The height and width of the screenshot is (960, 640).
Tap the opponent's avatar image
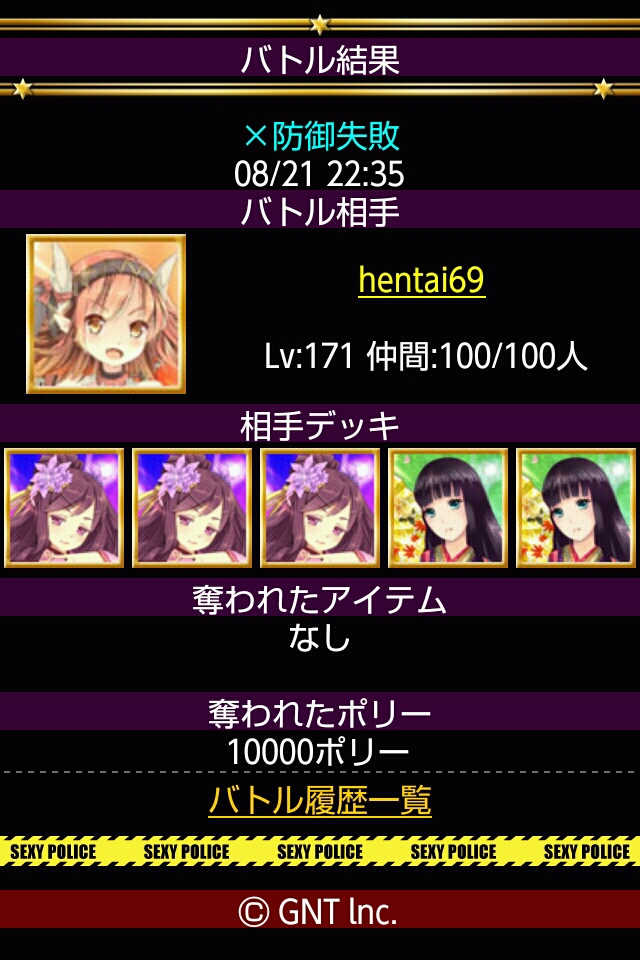(x=106, y=314)
